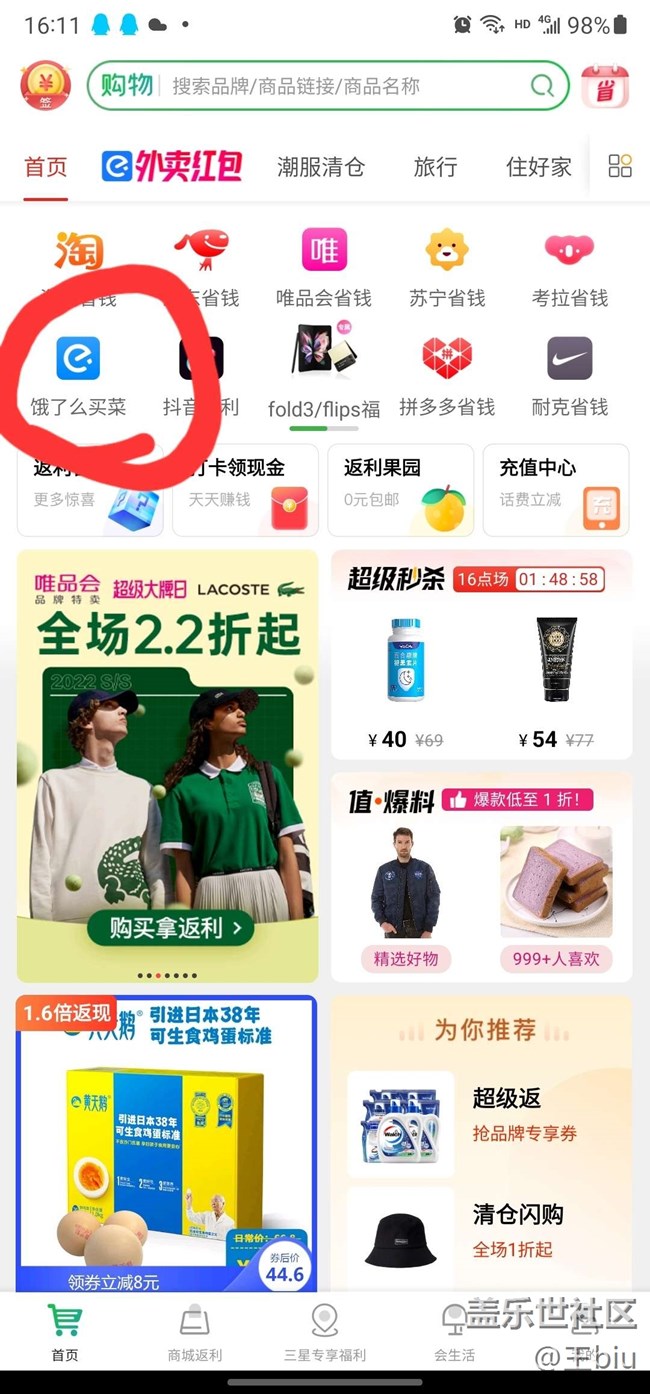The image size is (650, 1394).
Task: Select the 住好家 tab
Action: [x=538, y=166]
